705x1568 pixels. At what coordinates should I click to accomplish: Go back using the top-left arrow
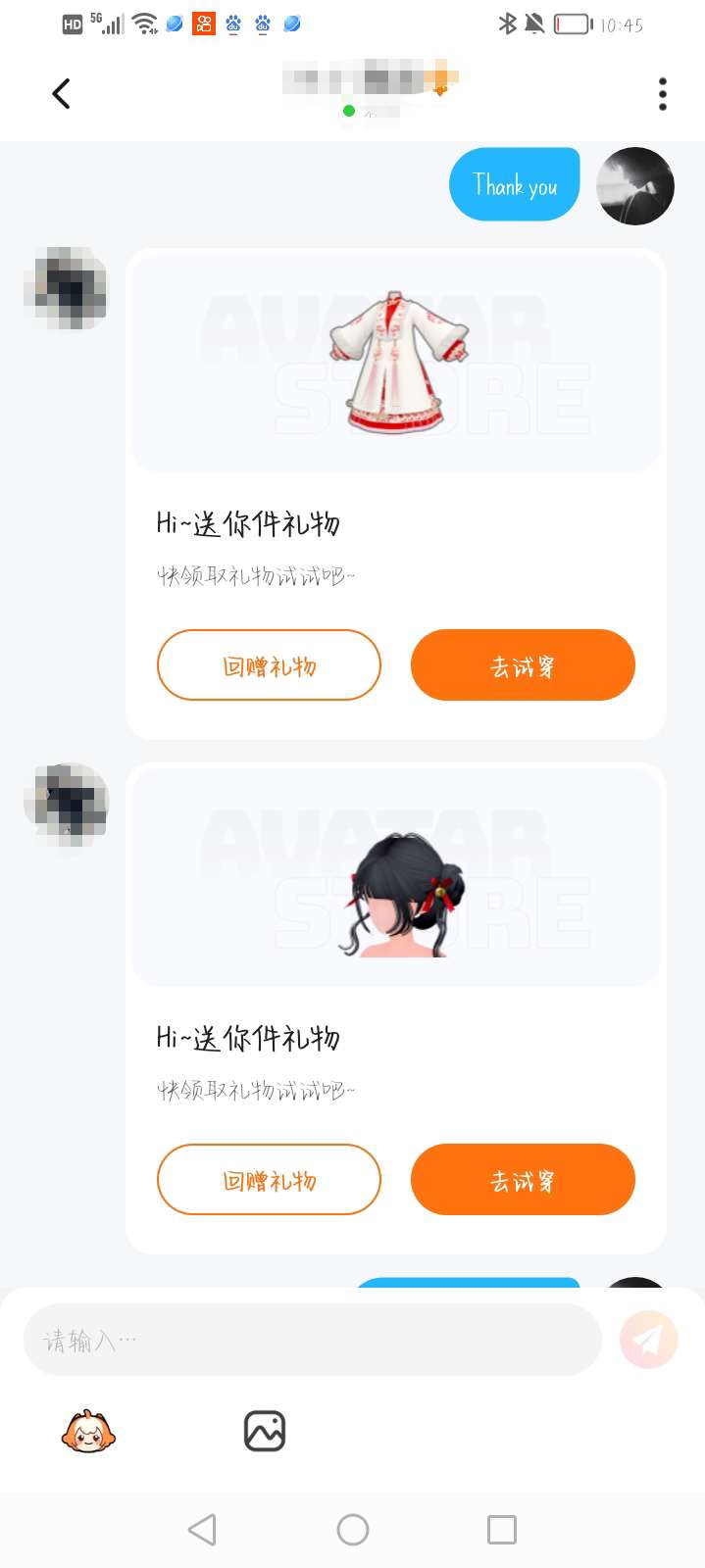coord(61,94)
